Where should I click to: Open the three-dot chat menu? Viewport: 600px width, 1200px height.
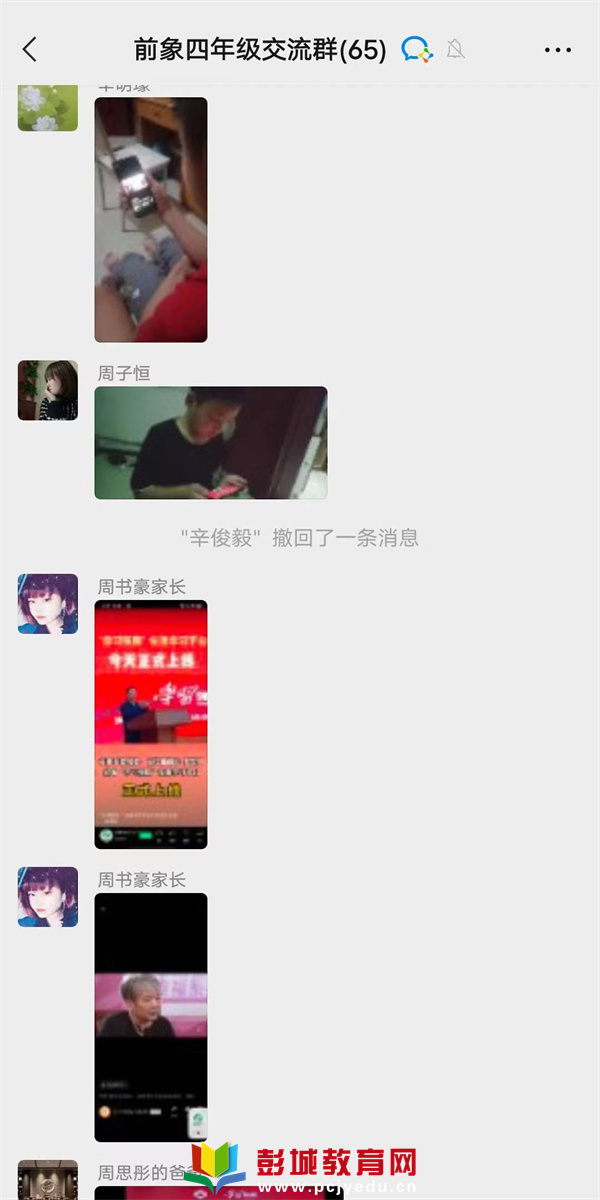click(557, 50)
